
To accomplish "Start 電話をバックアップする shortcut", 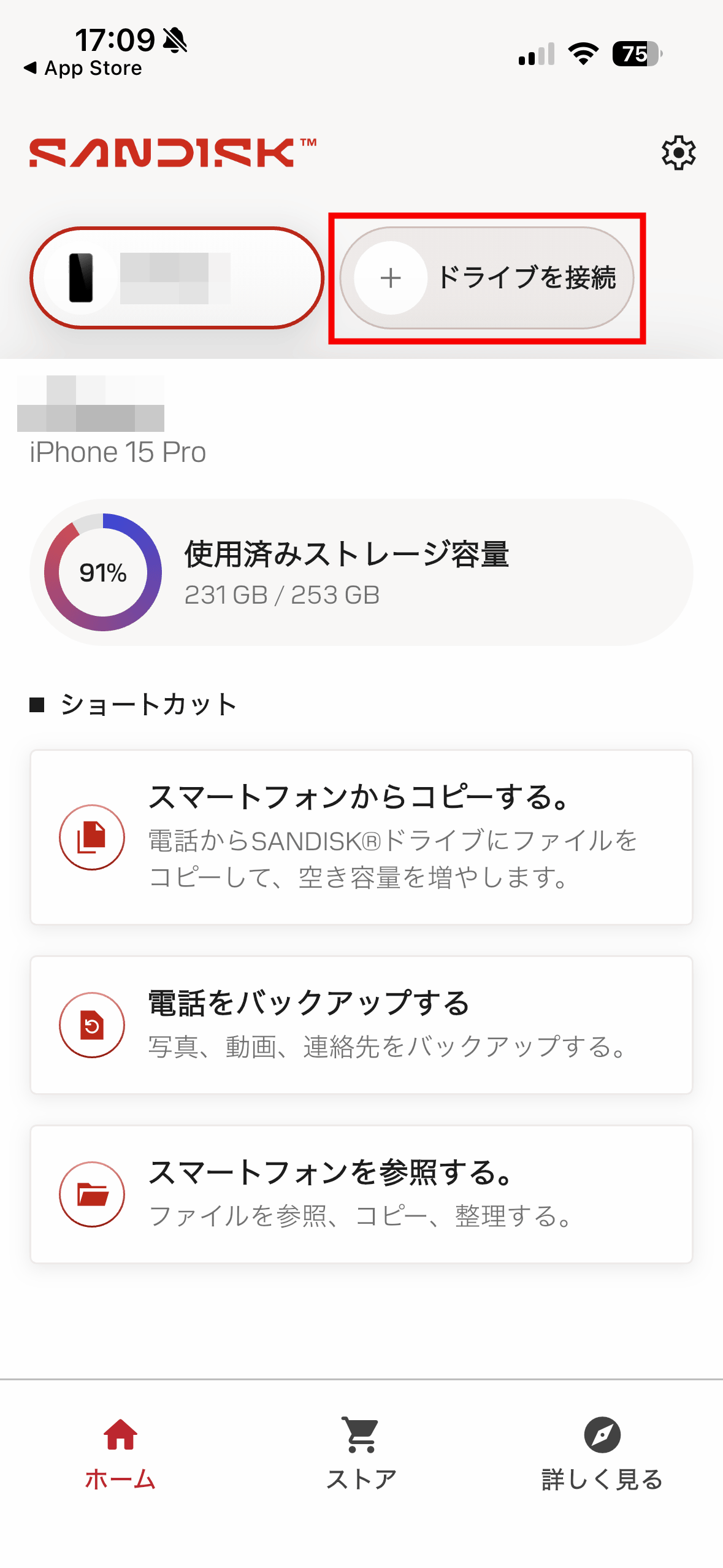I will click(361, 1025).
